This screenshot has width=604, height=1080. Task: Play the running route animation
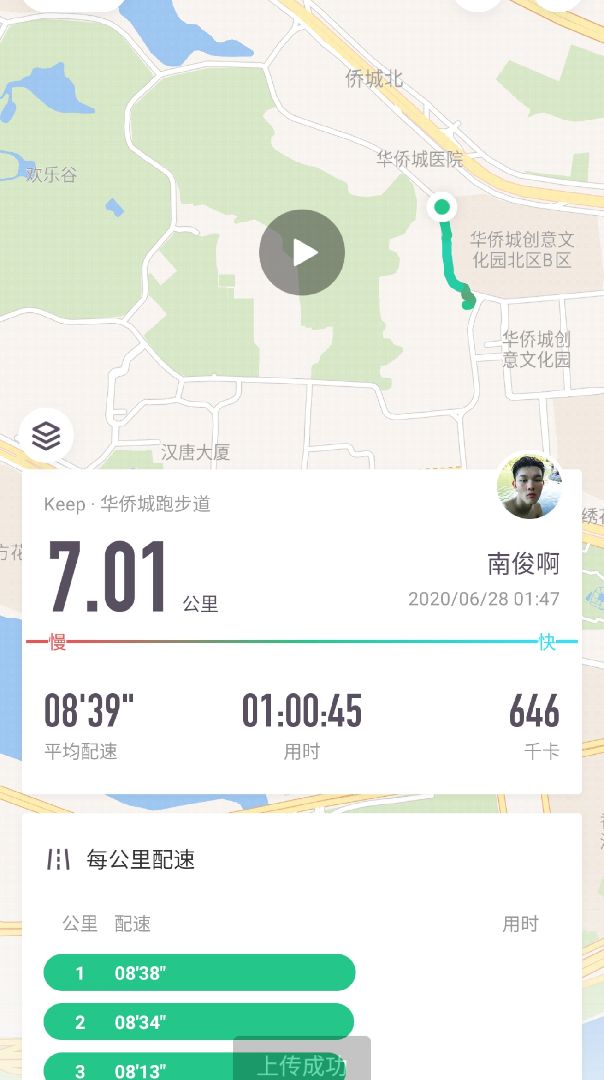click(302, 252)
